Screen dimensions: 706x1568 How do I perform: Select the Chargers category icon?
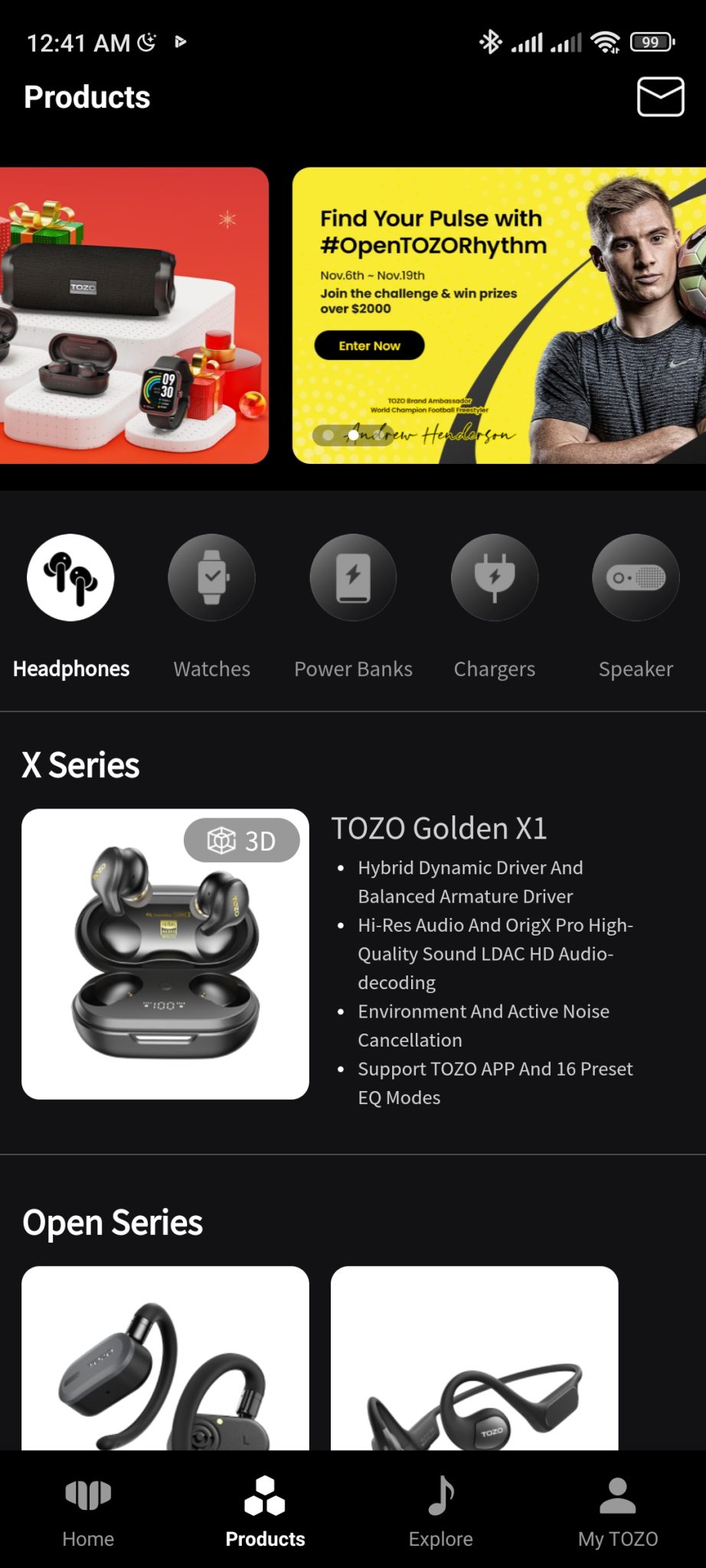tap(494, 578)
